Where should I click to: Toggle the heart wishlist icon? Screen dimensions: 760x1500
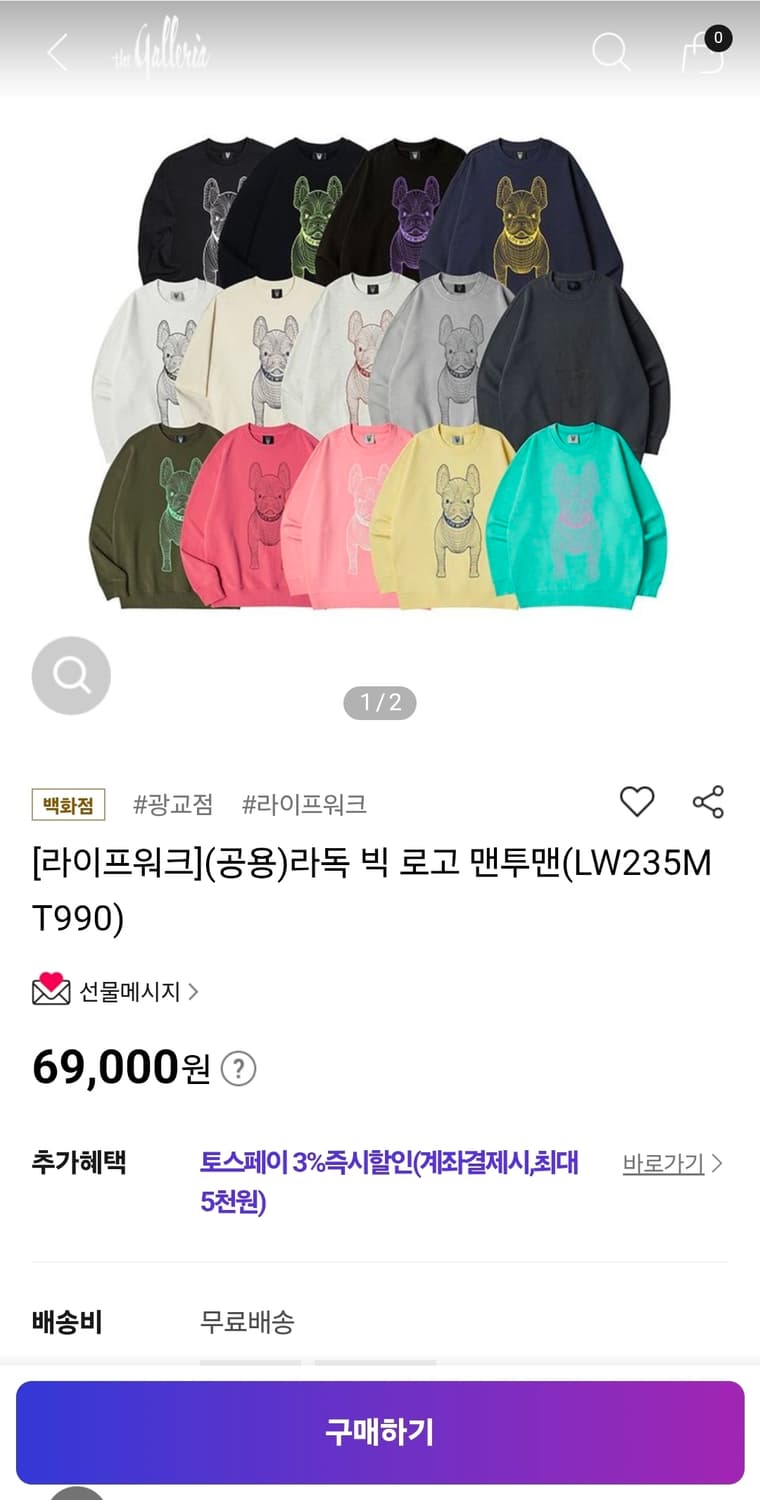pos(637,800)
